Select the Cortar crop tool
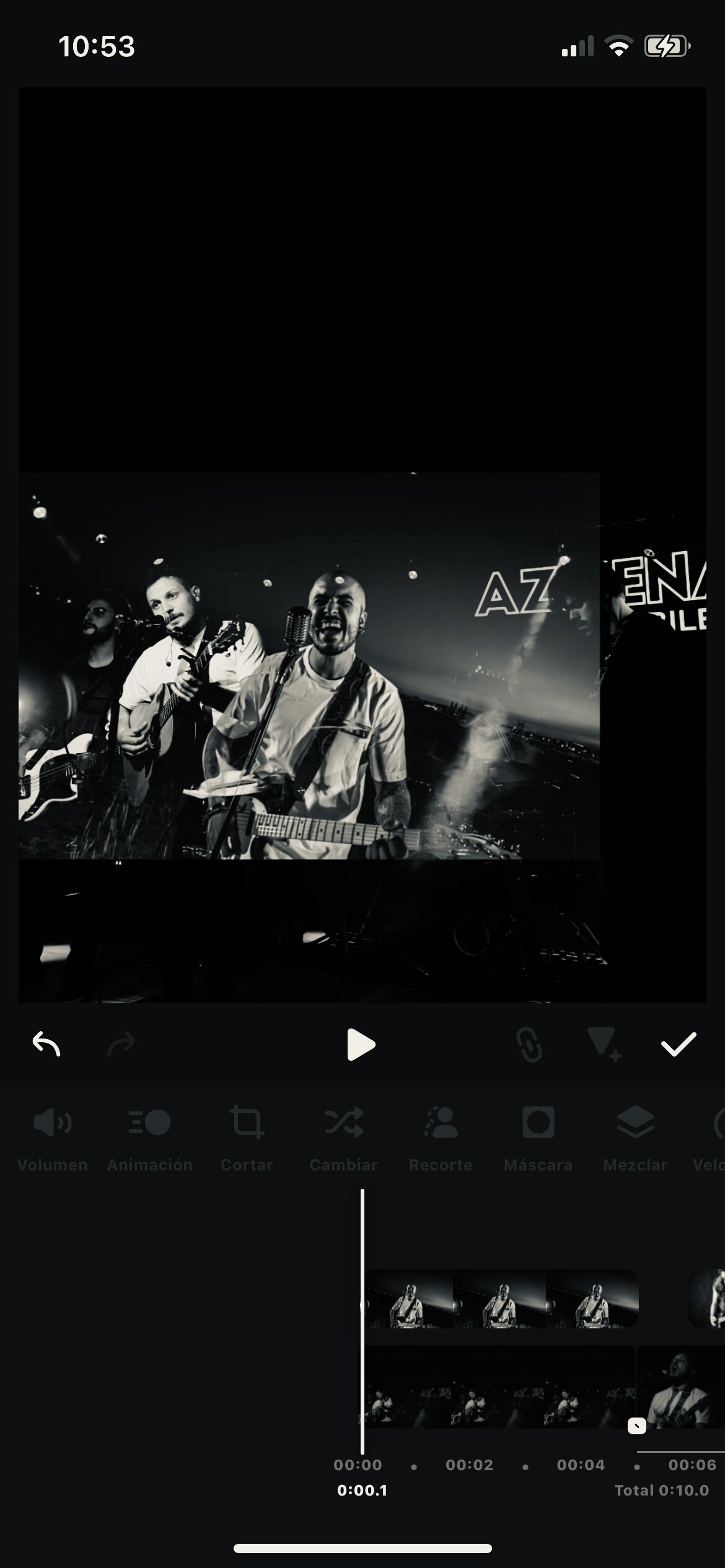The height and width of the screenshot is (1568, 725). (x=247, y=1138)
